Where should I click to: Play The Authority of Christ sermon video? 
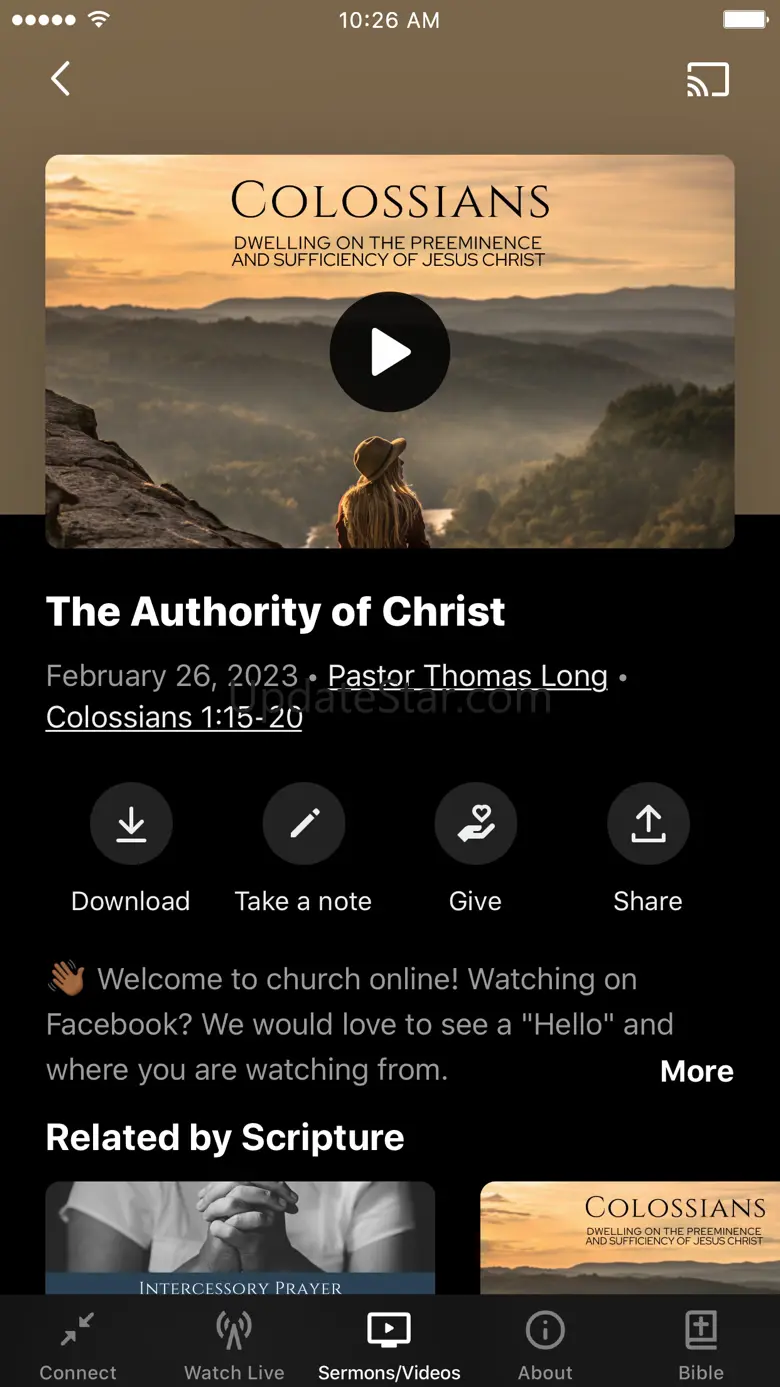(390, 352)
